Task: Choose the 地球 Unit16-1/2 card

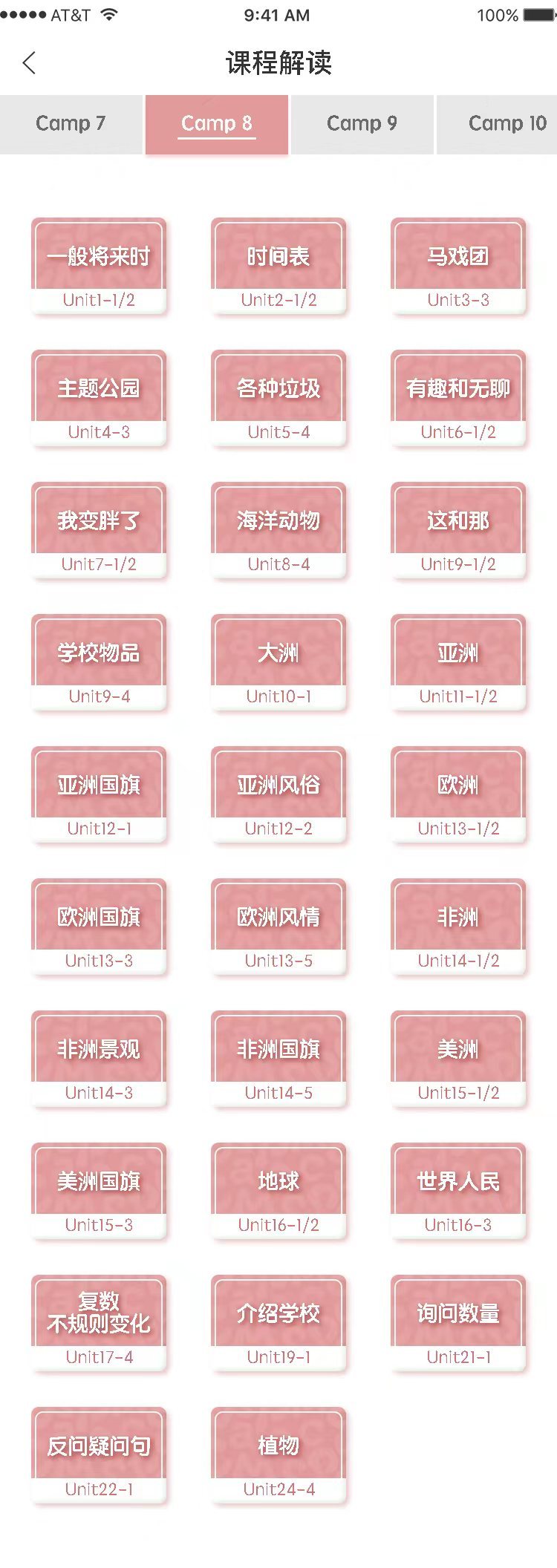Action: point(278,1192)
